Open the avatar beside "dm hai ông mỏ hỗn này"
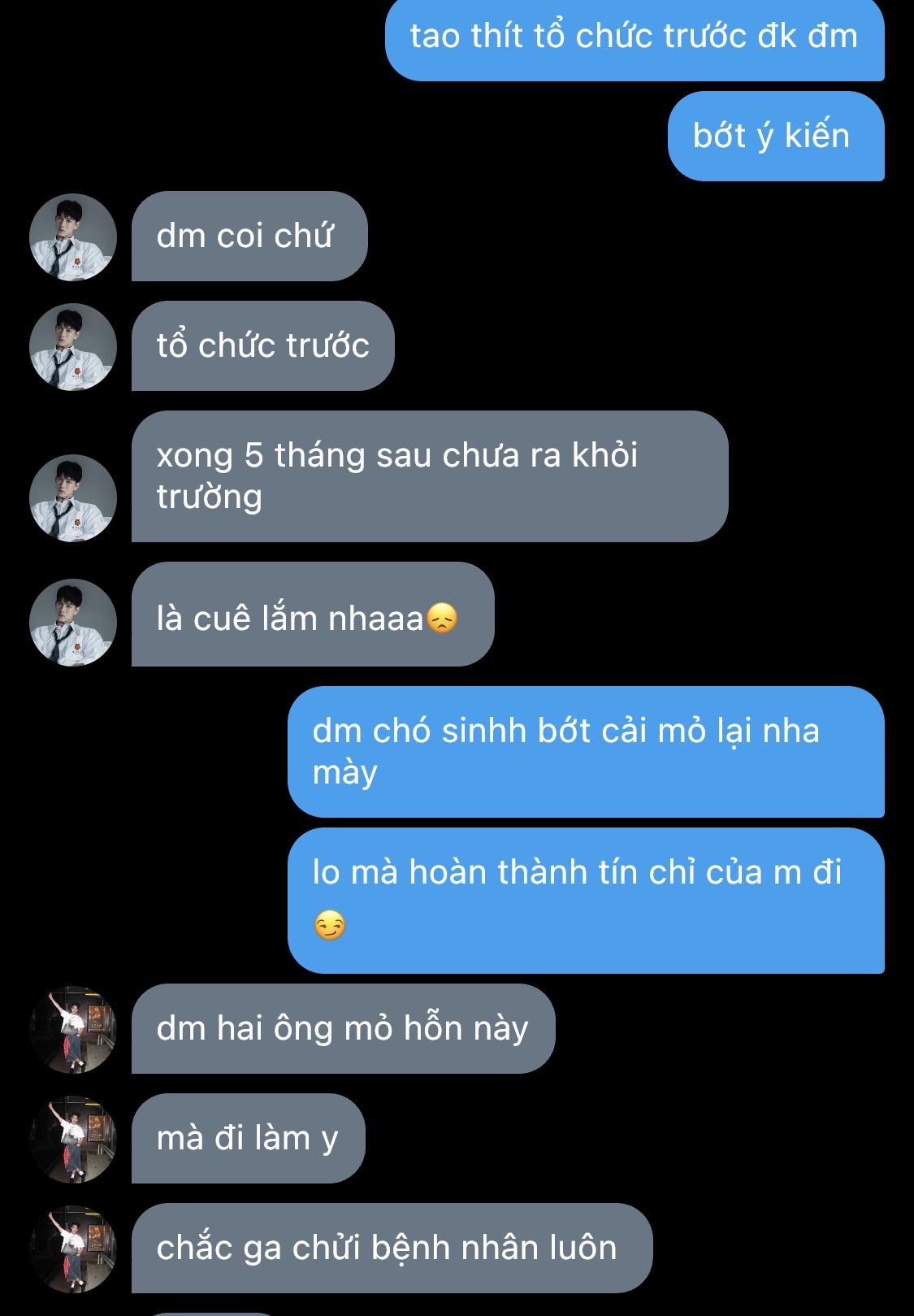 (x=73, y=1030)
